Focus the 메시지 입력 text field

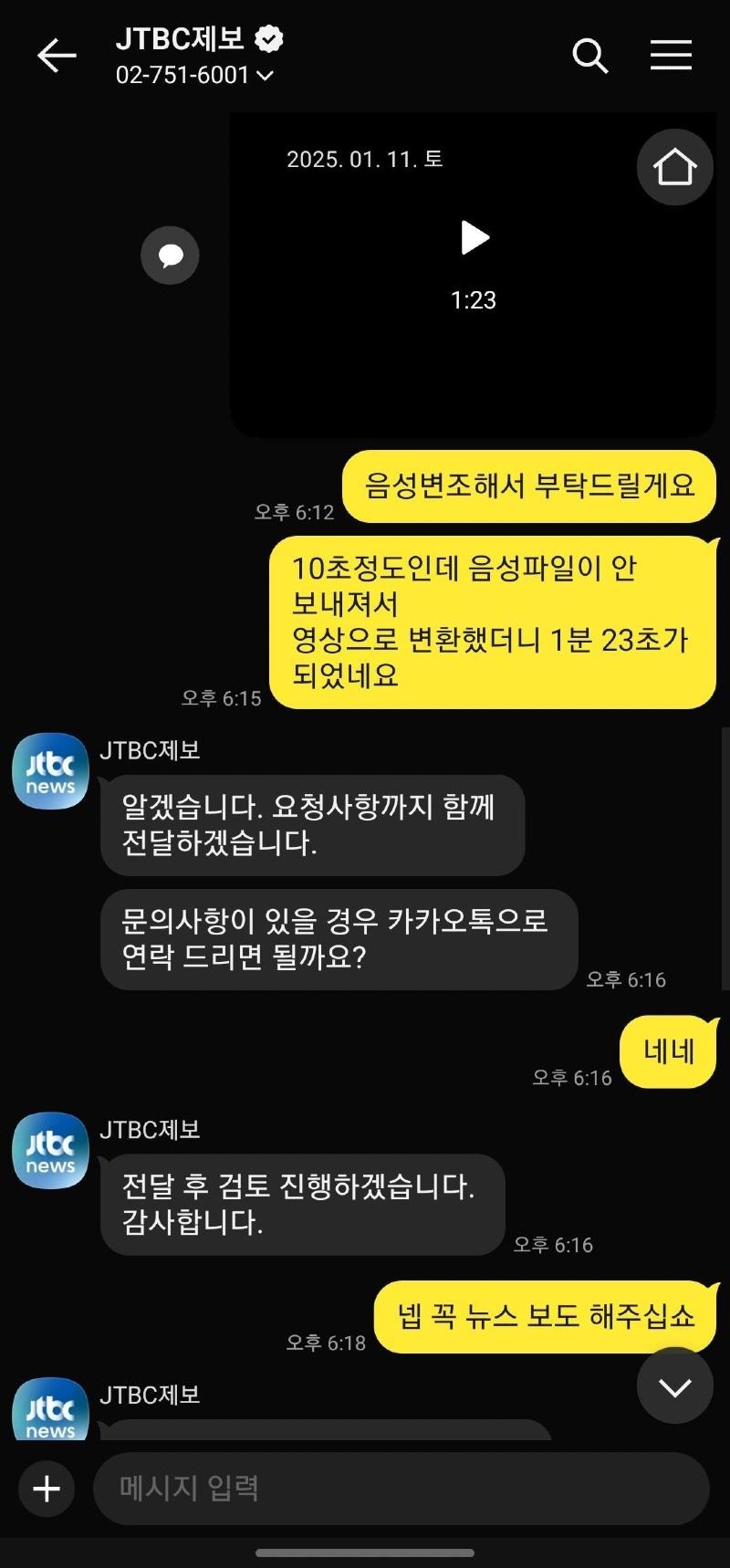coord(401,1489)
